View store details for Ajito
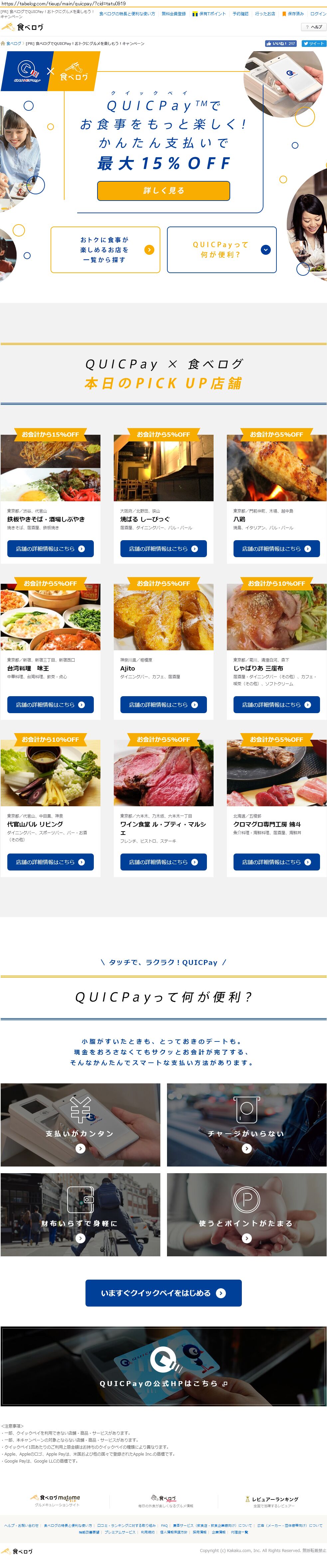Image resolution: width=327 pixels, height=1568 pixels. [163, 704]
